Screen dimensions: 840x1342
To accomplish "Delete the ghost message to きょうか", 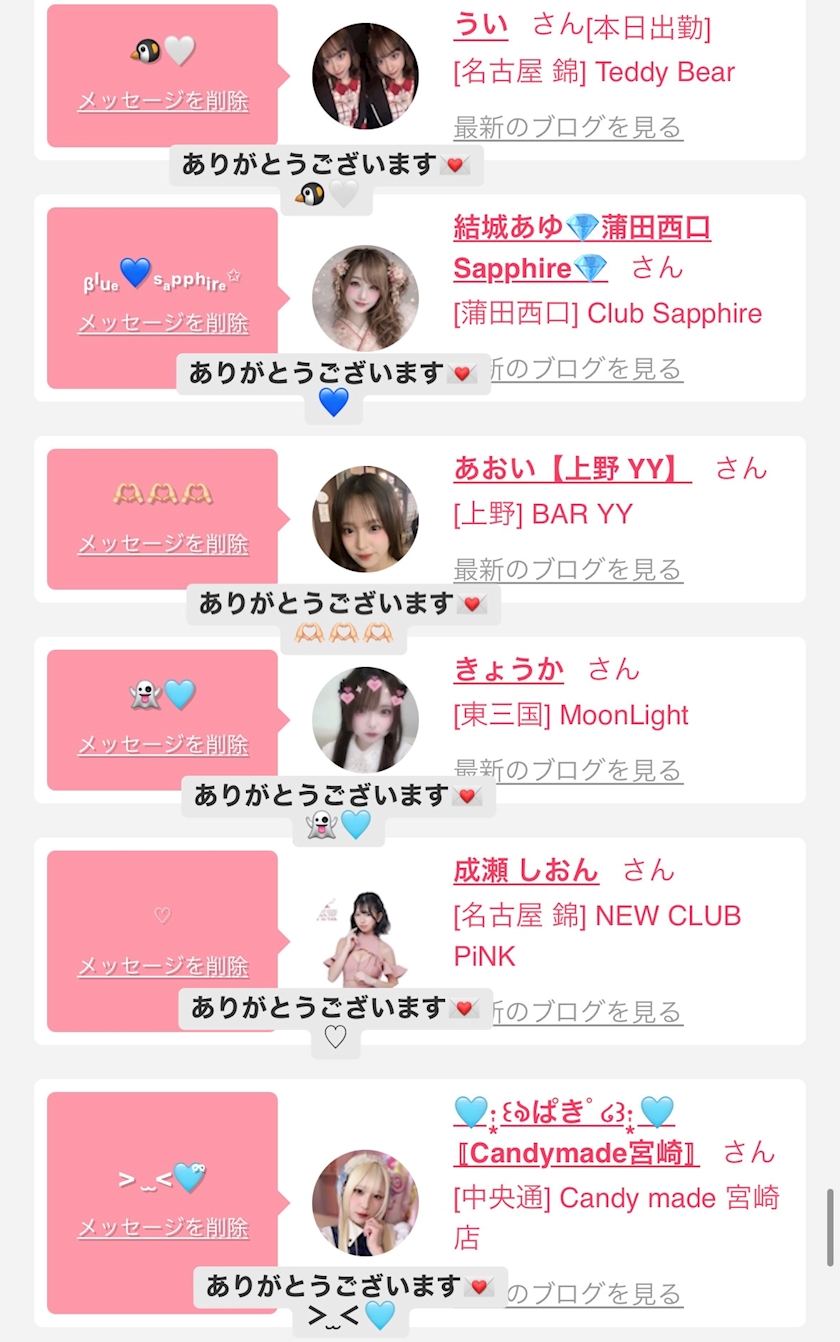I will (163, 745).
